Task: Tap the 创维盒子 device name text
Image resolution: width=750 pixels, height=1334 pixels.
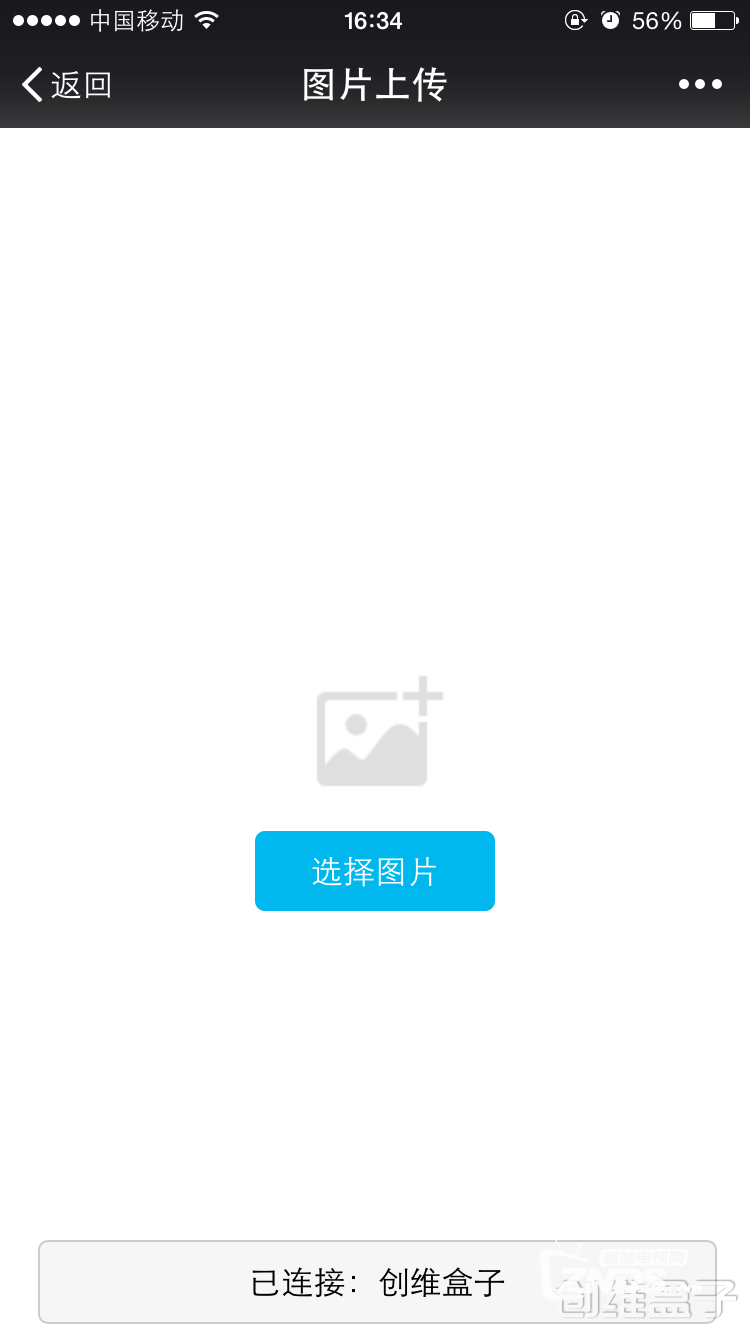Action: [x=444, y=1282]
